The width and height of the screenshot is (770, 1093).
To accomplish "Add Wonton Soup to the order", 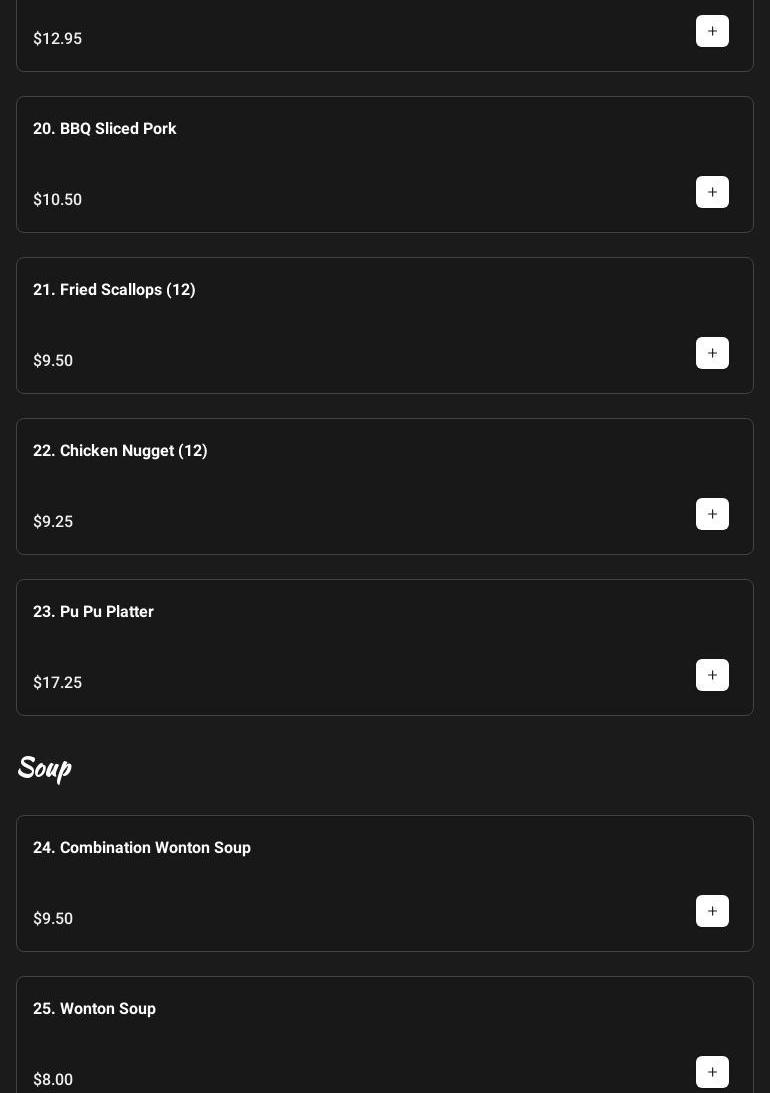I will [712, 1072].
